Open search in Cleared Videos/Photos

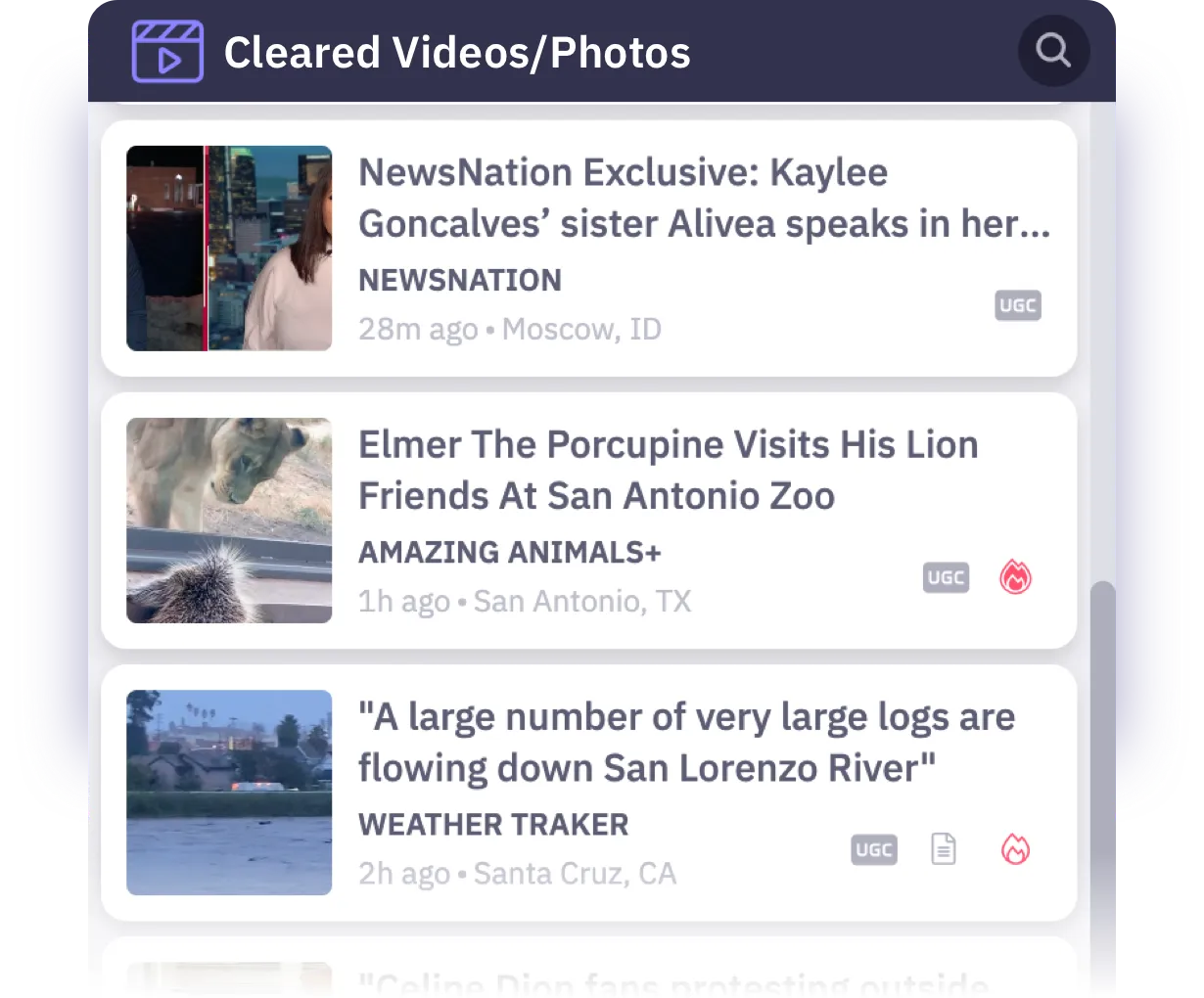click(1053, 50)
